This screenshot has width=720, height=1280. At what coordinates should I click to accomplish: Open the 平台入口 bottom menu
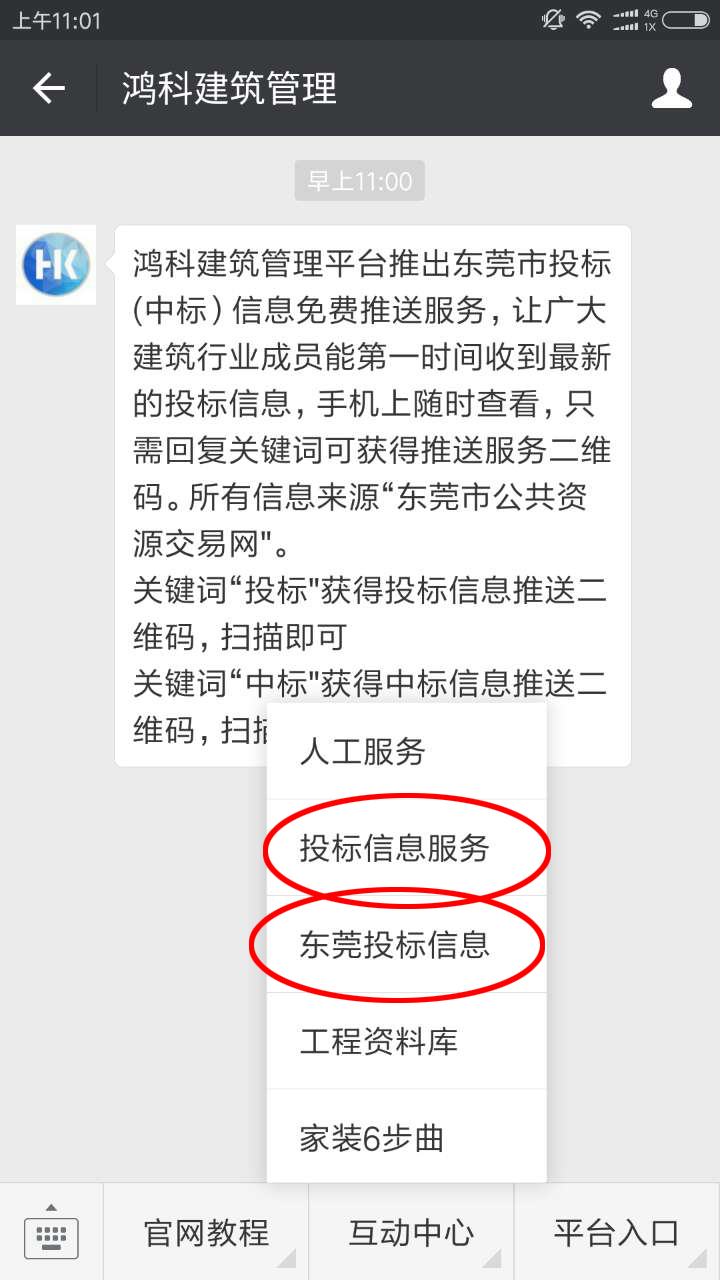pyautogui.click(x=616, y=1233)
